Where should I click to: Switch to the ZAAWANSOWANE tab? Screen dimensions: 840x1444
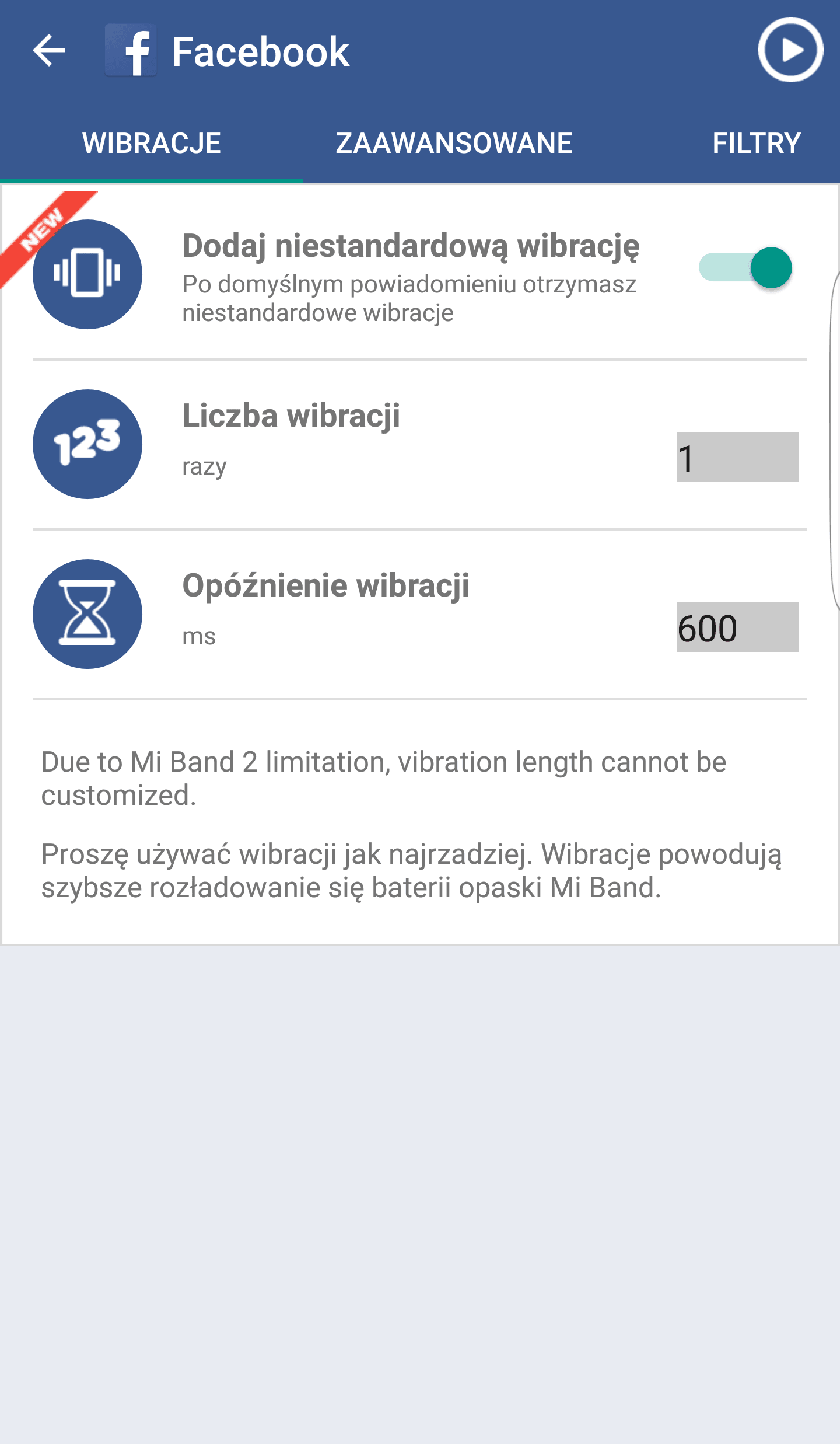coord(454,143)
